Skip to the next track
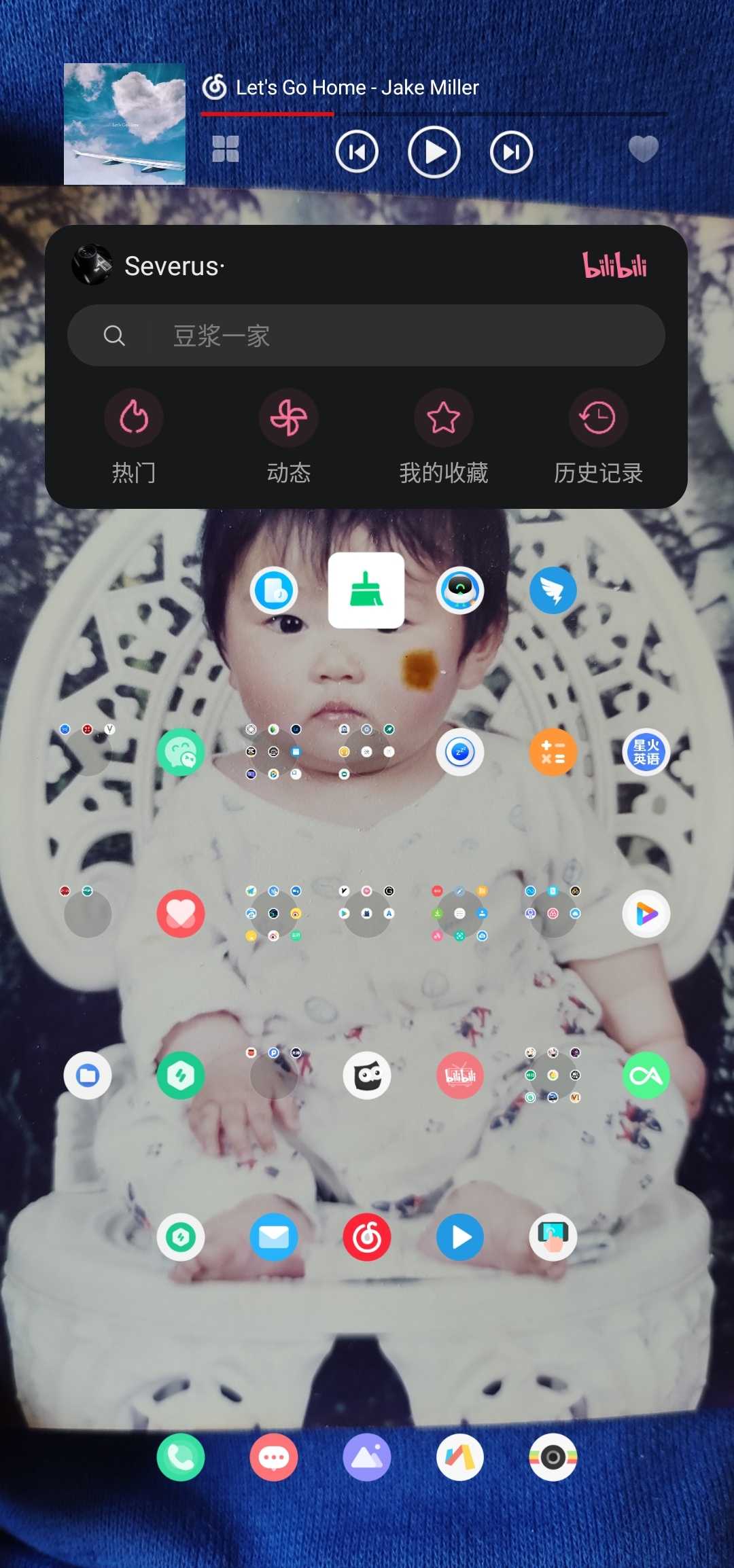The image size is (734, 1568). point(511,152)
